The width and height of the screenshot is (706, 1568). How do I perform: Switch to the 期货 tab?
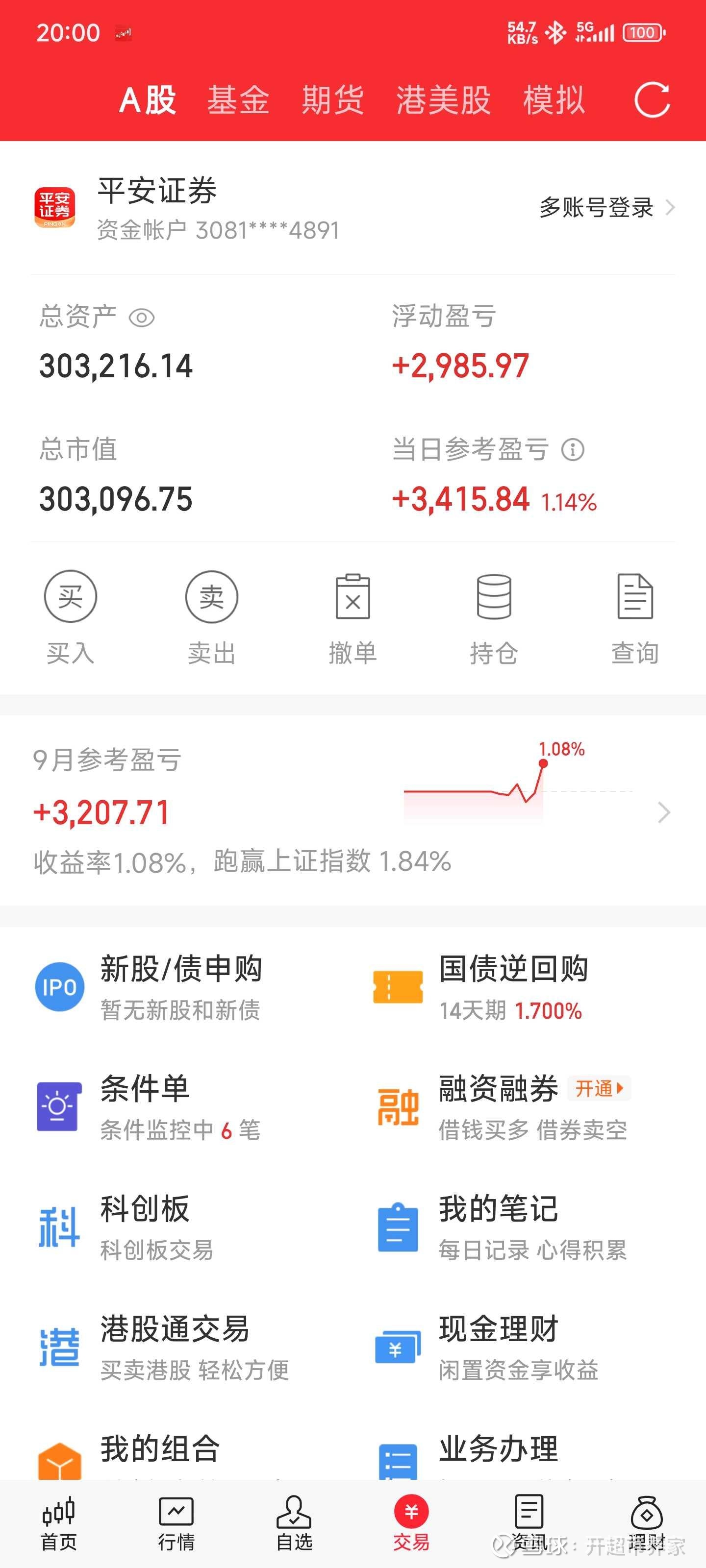[x=332, y=100]
